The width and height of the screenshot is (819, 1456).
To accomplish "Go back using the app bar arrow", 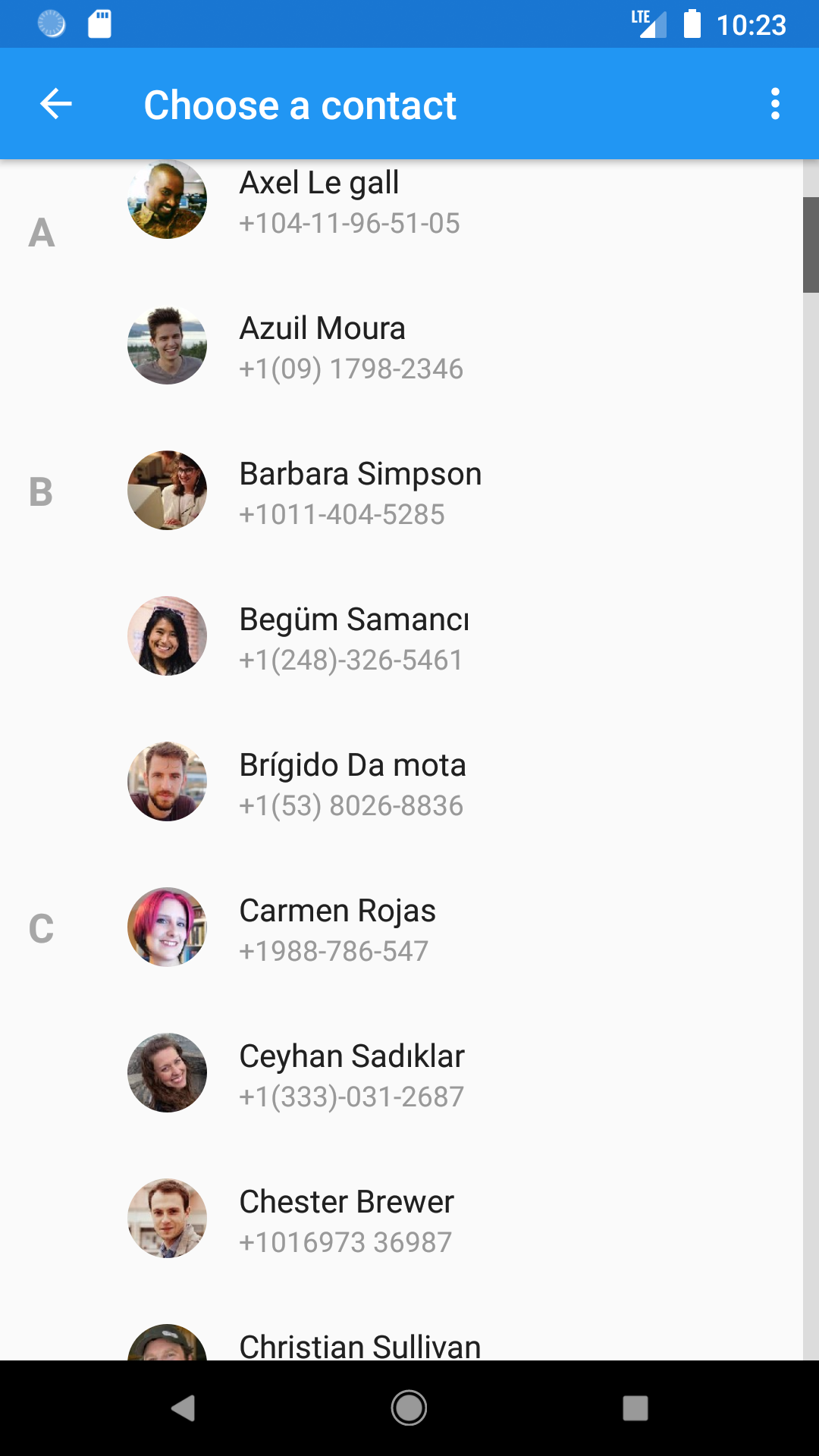I will [x=56, y=104].
